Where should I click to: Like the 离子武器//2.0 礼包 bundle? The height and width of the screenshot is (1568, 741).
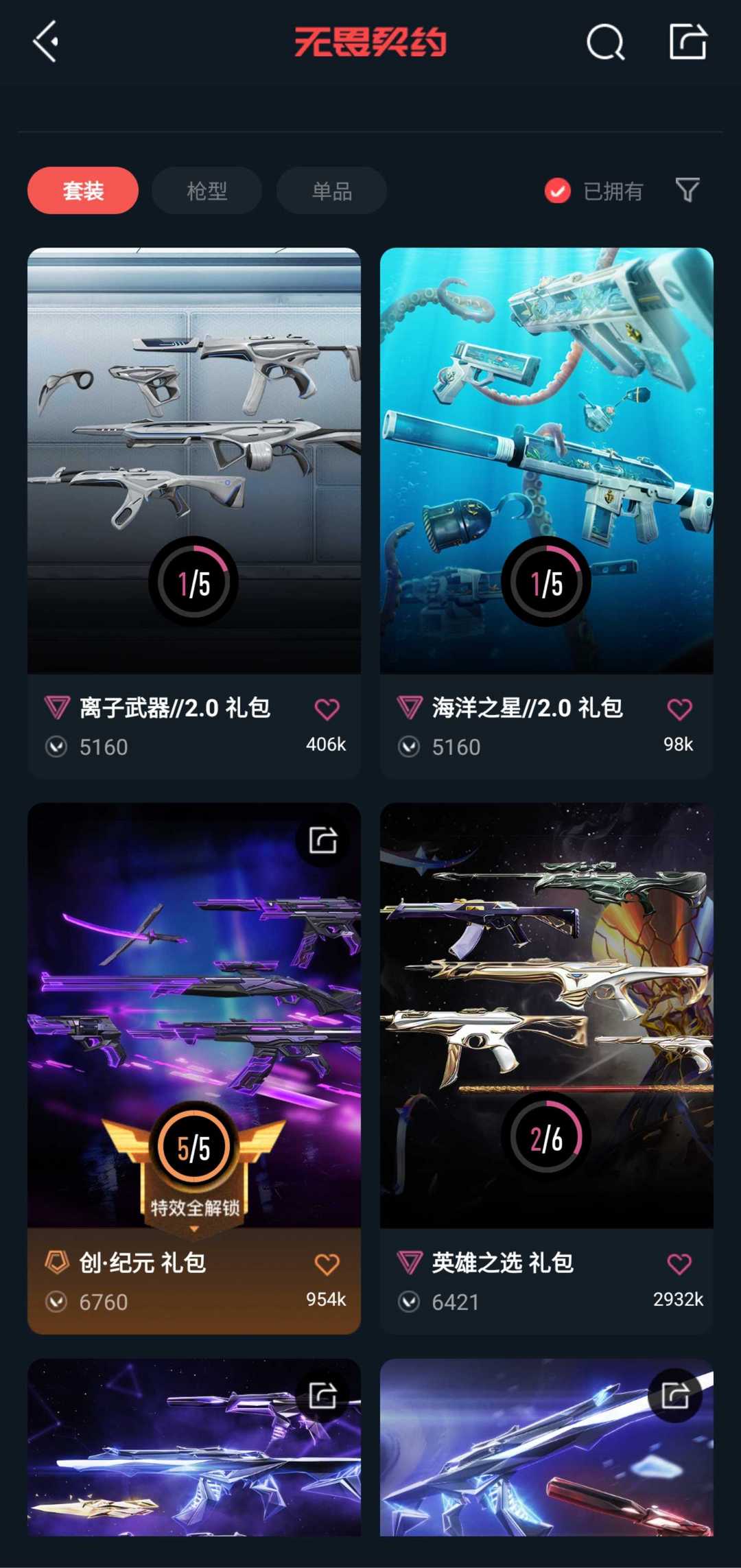click(x=327, y=709)
